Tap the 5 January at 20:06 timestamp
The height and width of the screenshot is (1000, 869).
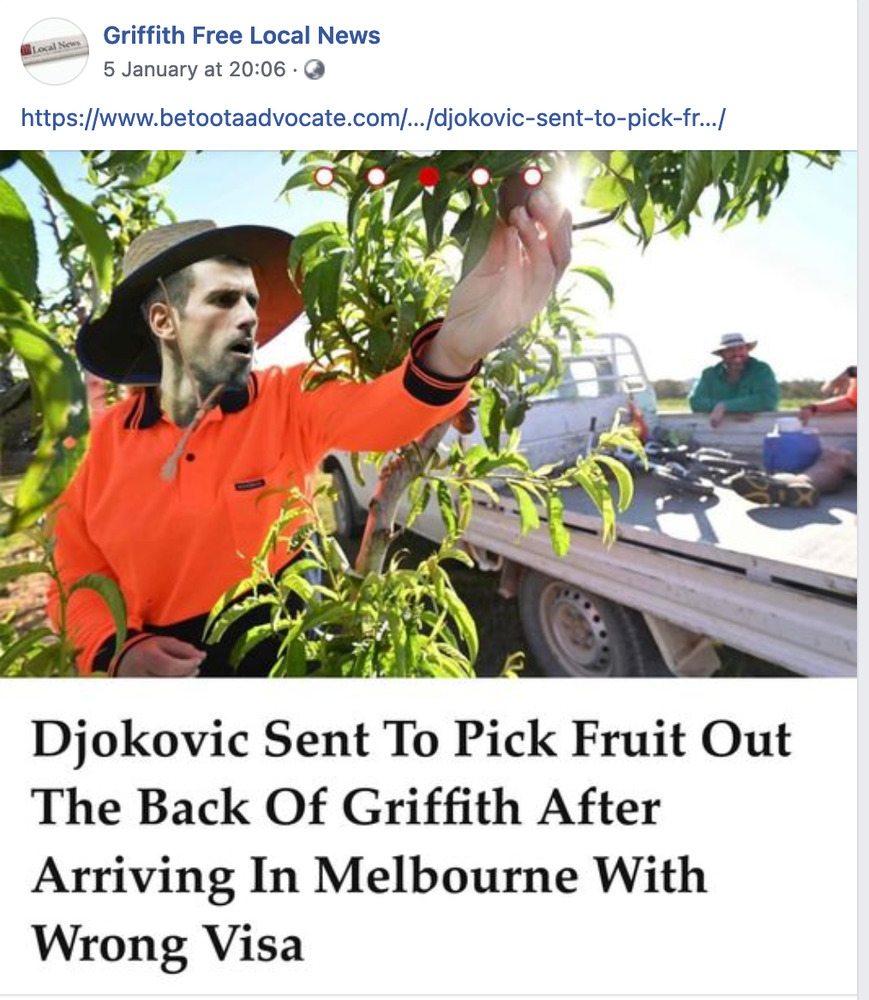click(x=194, y=70)
